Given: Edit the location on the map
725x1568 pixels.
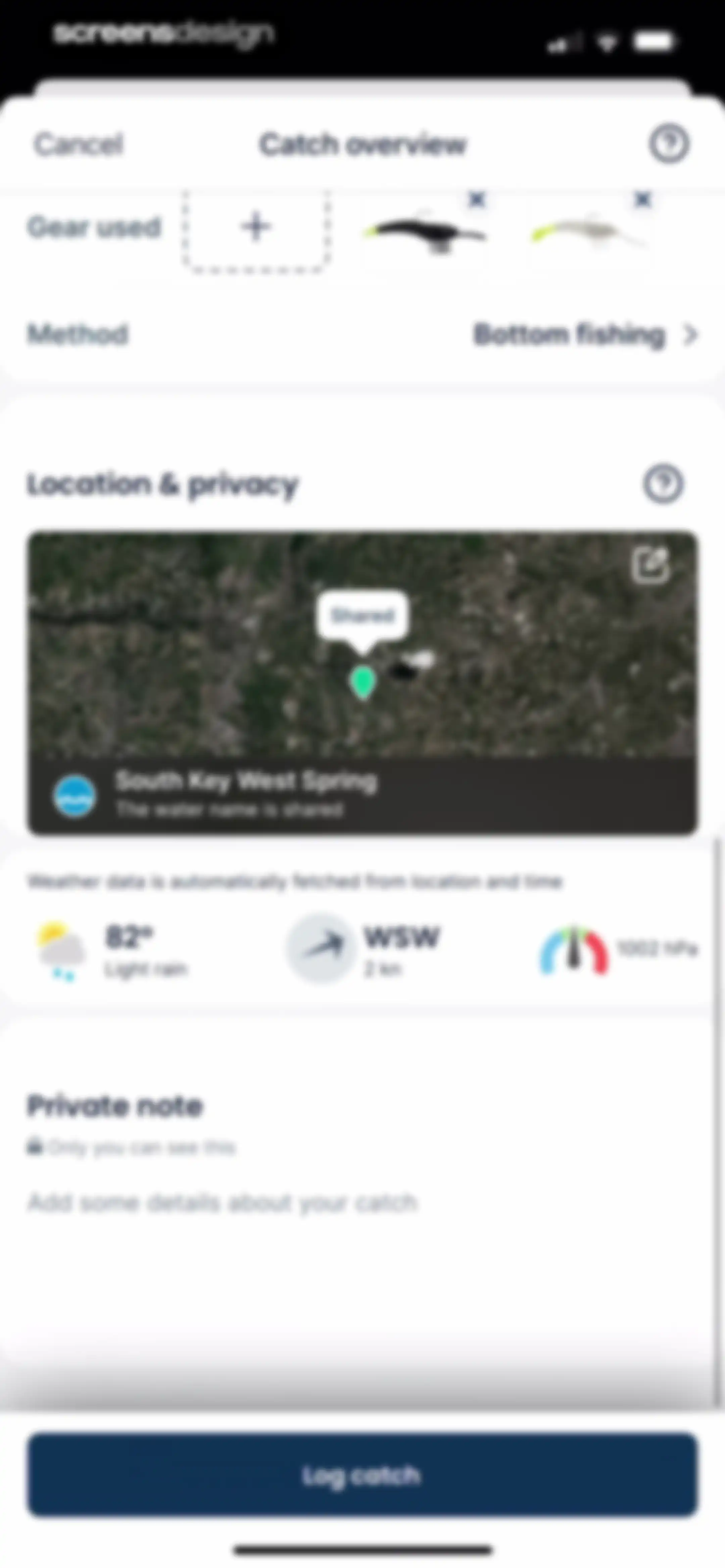Looking at the screenshot, I should pos(651,565).
